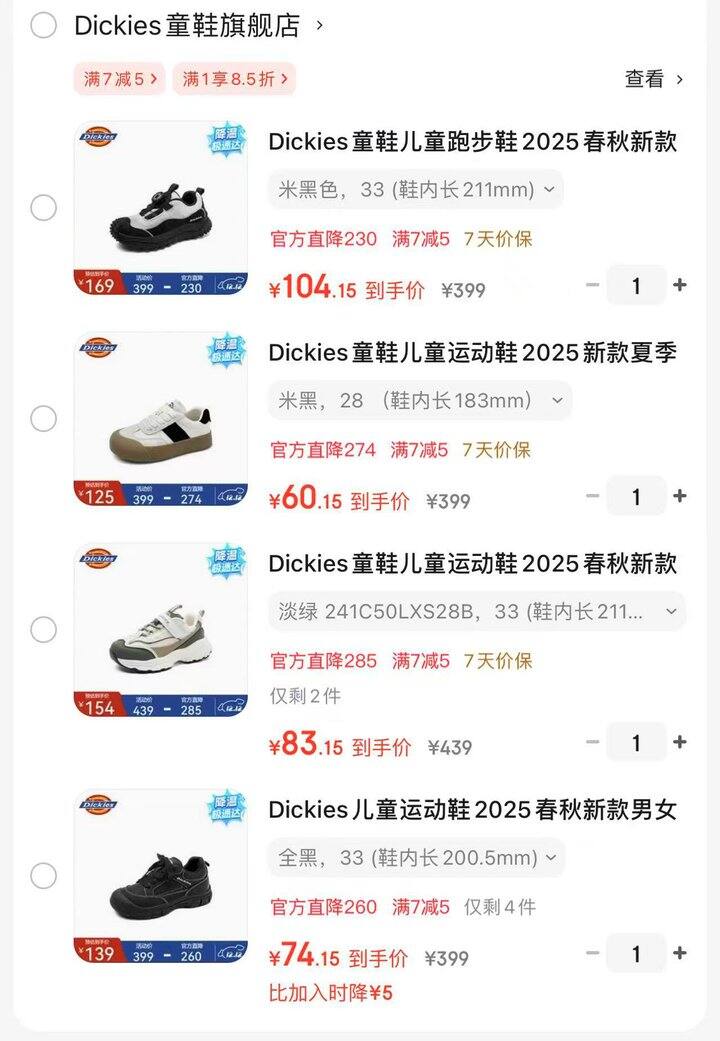Increase quantity of the ¥74.15 shoe

pyautogui.click(x=680, y=953)
